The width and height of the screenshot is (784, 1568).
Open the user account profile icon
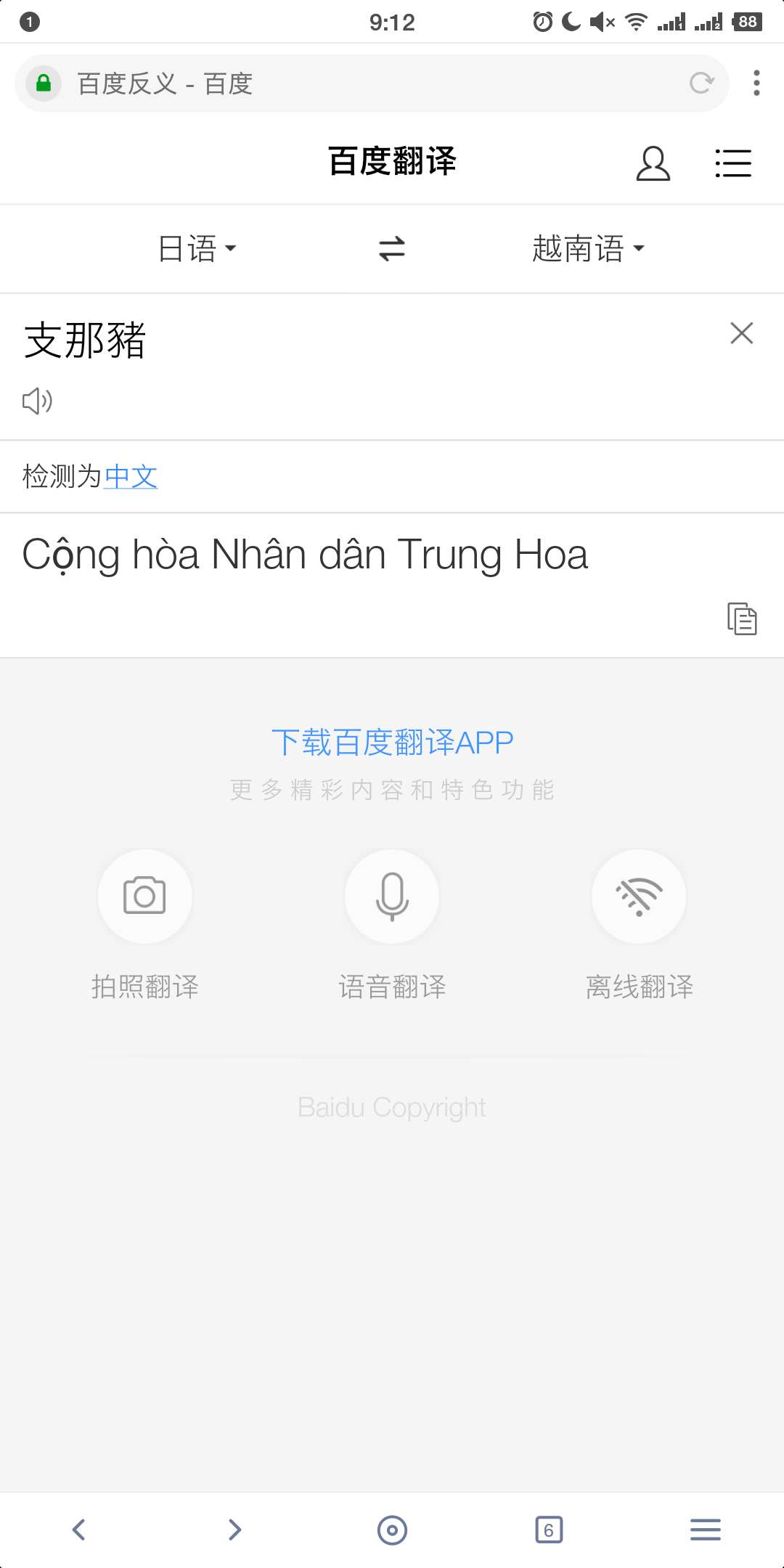point(653,163)
